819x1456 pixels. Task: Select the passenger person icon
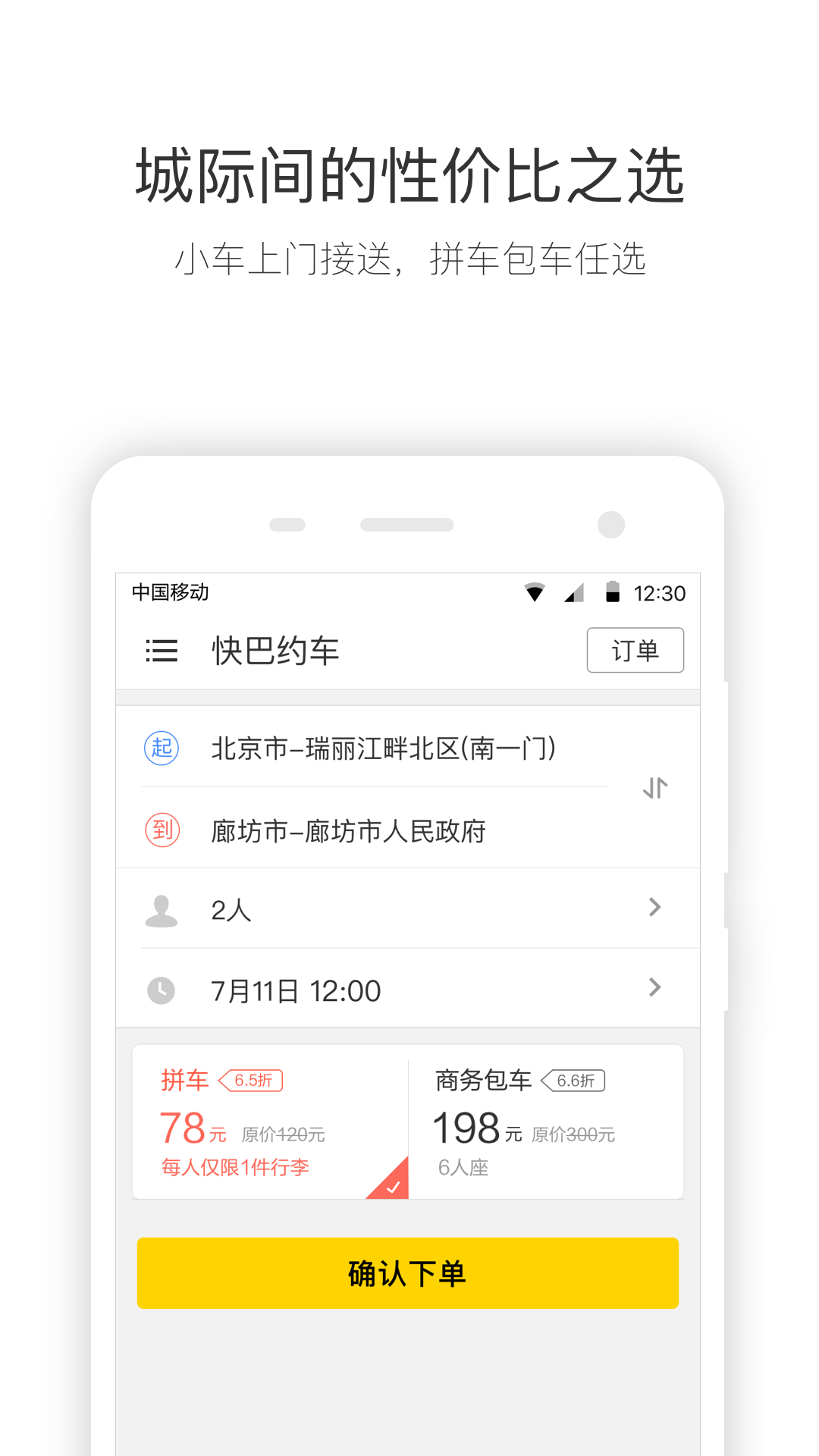tap(161, 908)
